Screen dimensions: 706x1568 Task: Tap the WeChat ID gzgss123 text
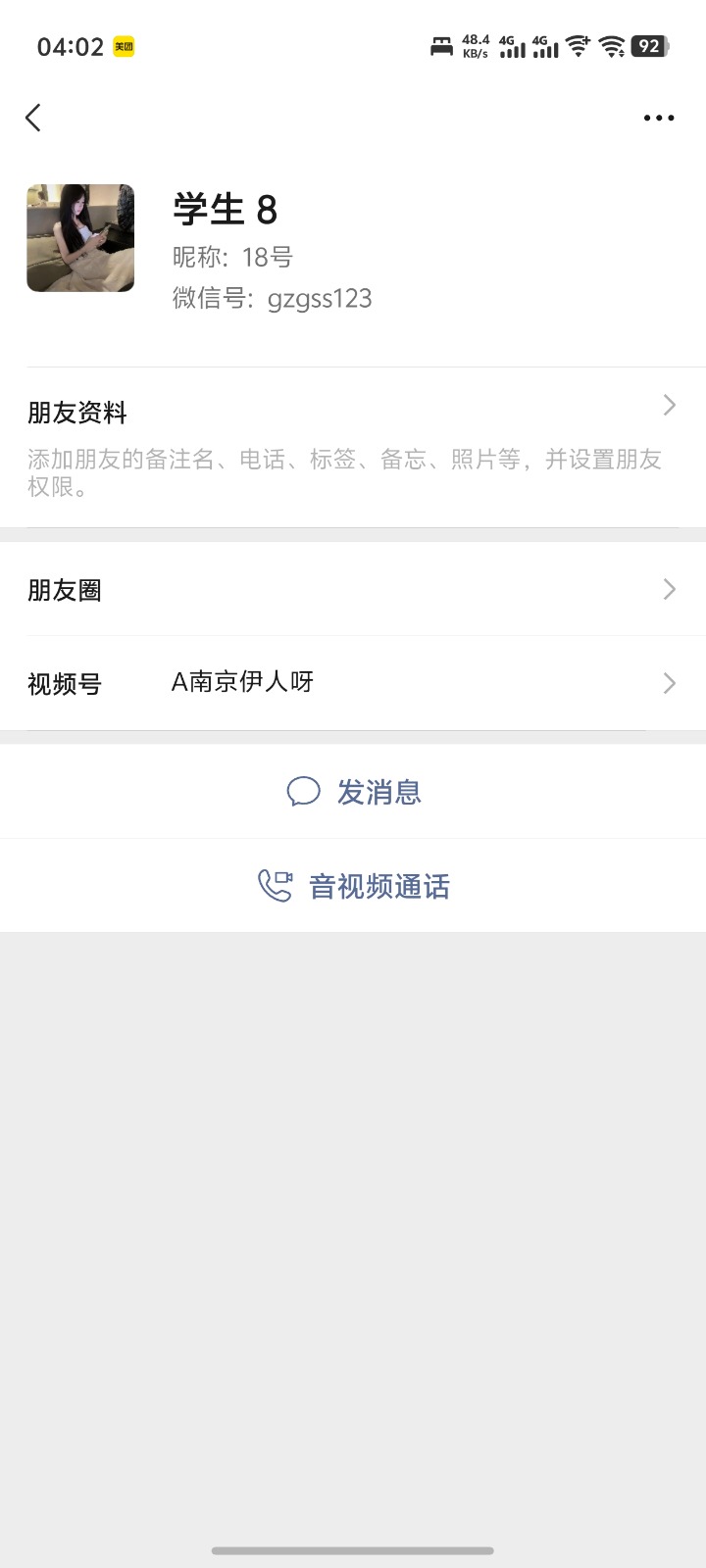[320, 298]
